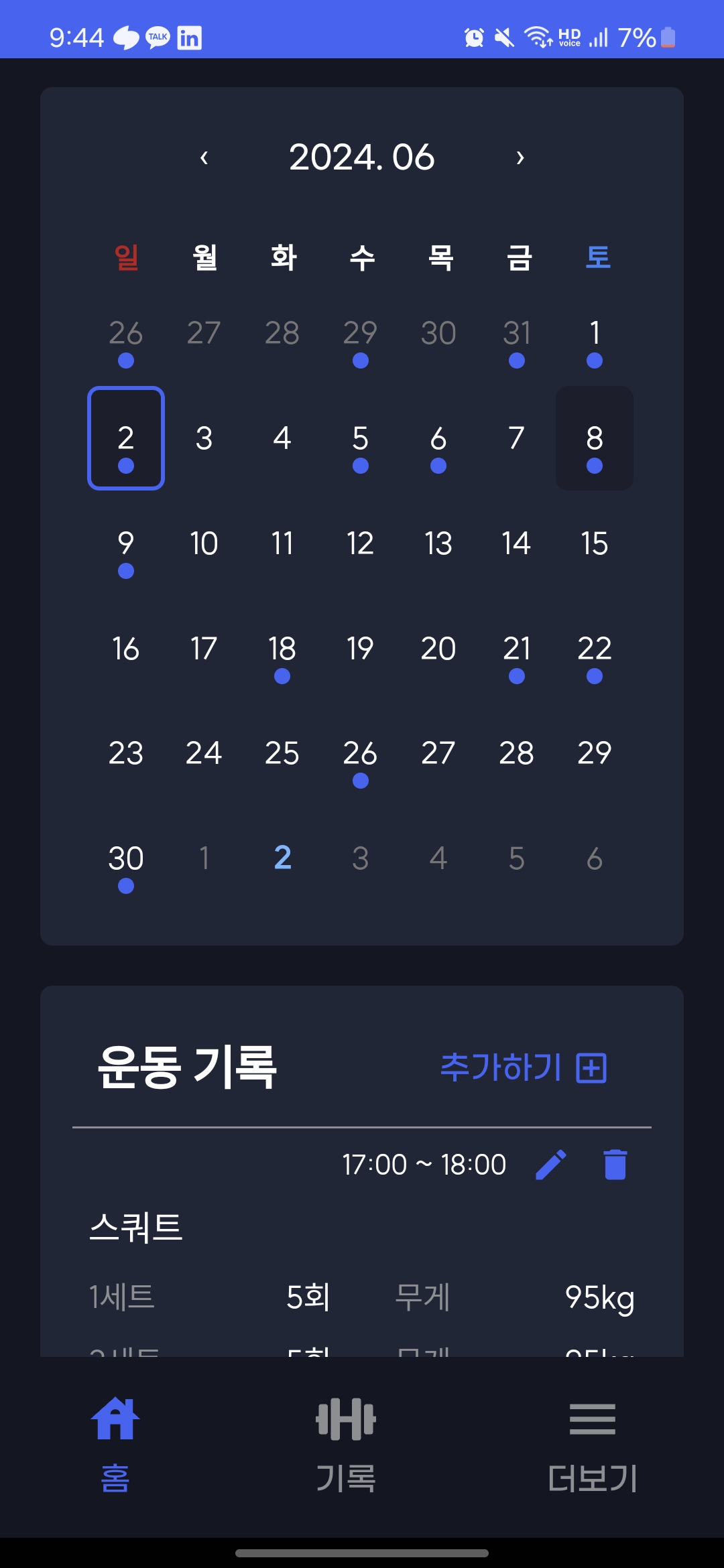Tap 추가하기 to add workout record
The width and height of the screenshot is (724, 1568).
click(524, 1067)
